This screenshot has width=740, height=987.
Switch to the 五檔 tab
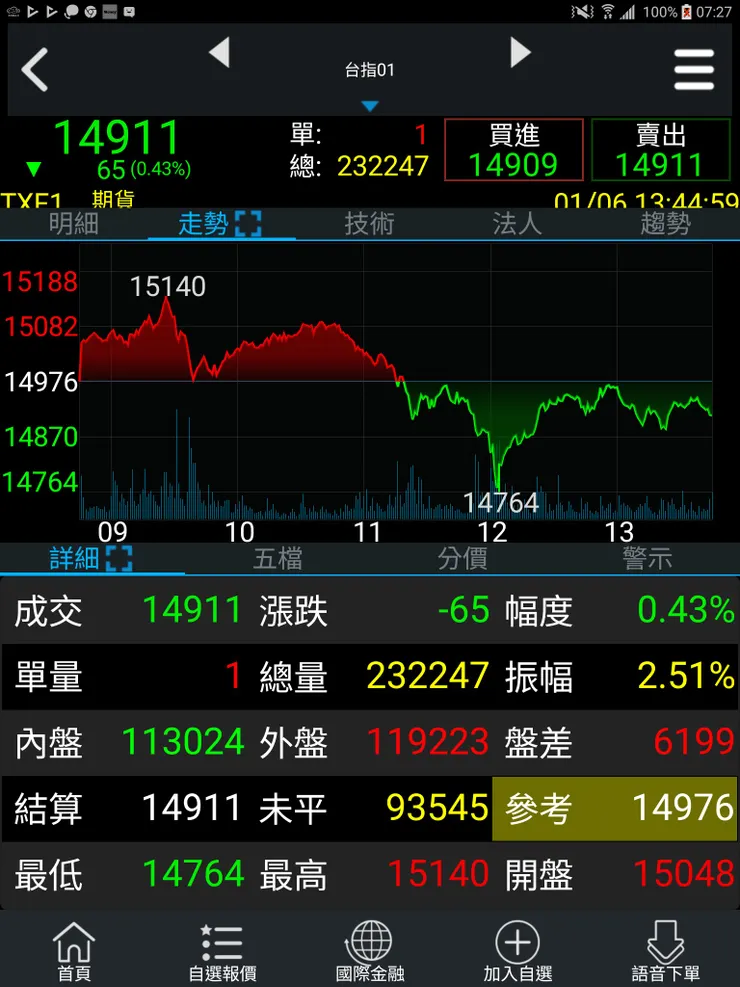point(277,559)
